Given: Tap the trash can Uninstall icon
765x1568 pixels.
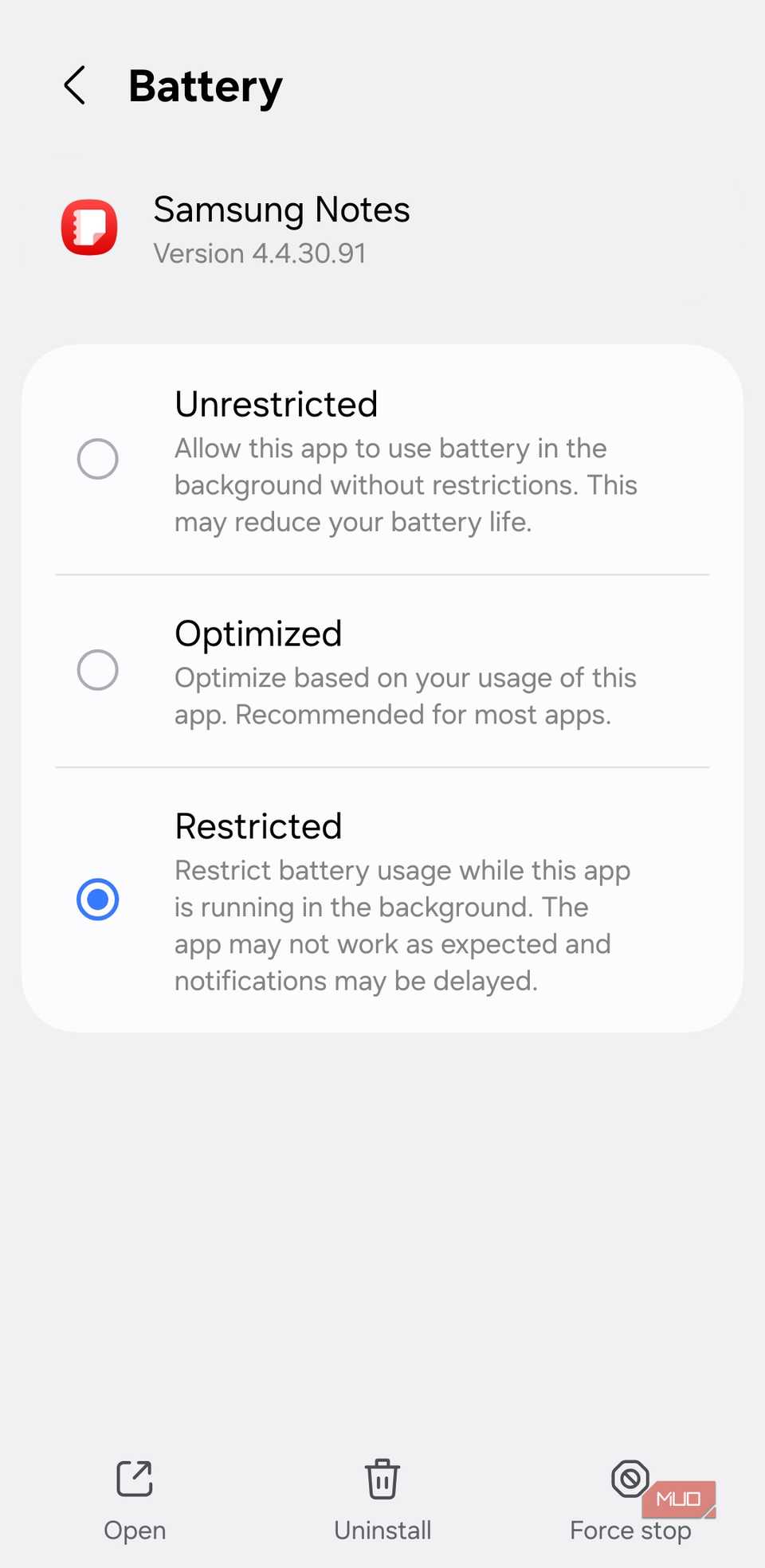Looking at the screenshot, I should pyautogui.click(x=382, y=1479).
